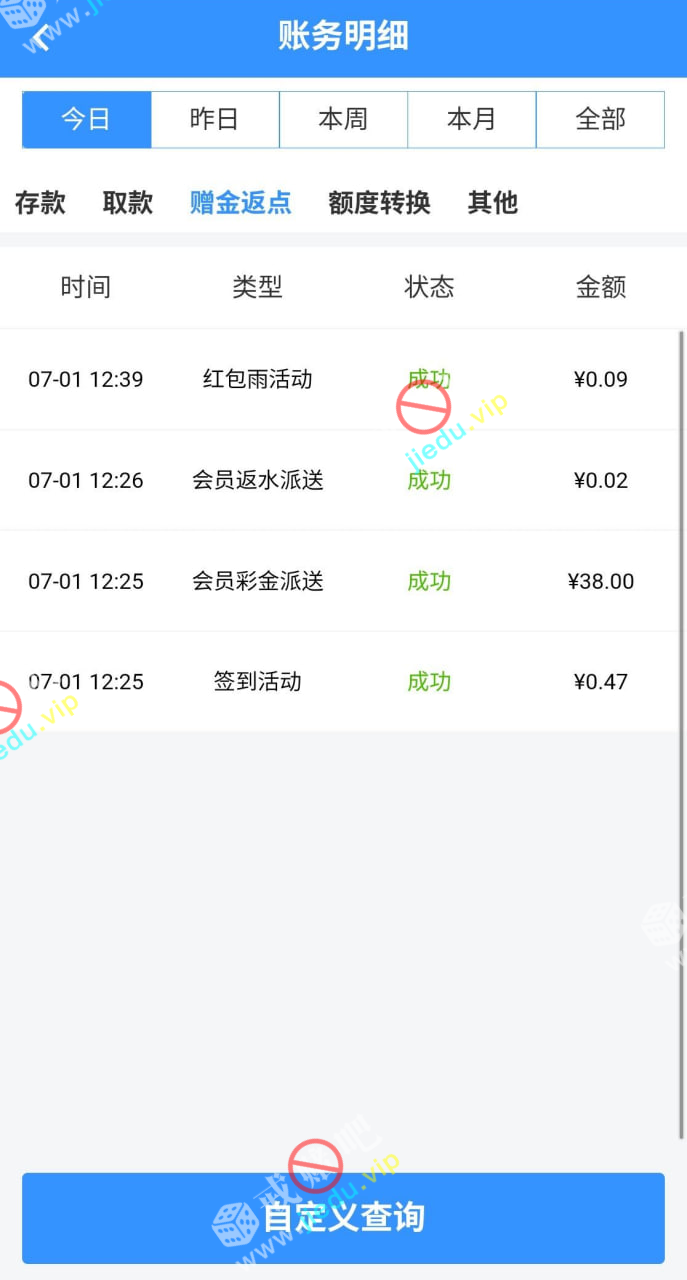Image resolution: width=687 pixels, height=1280 pixels.
Task: Show 全部 records
Action: coord(600,119)
